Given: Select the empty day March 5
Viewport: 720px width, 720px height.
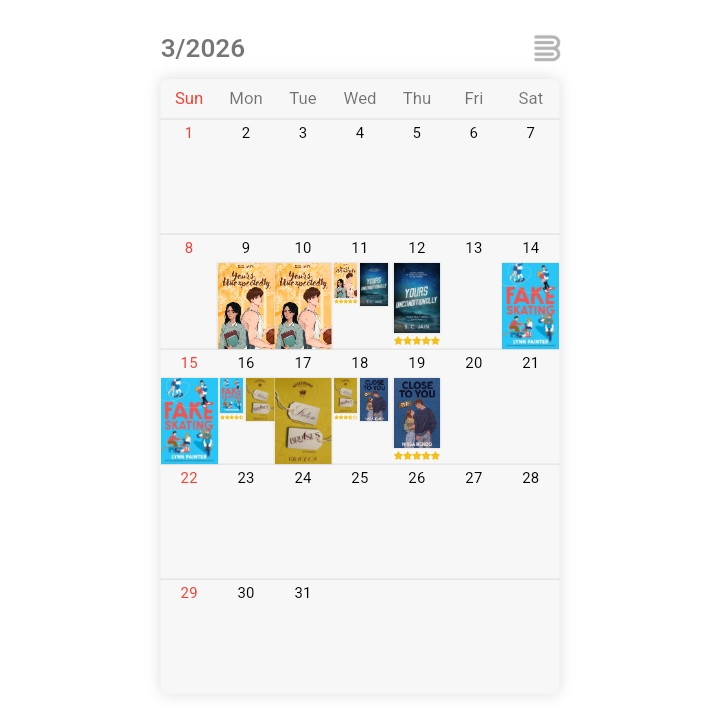Looking at the screenshot, I should 417,175.
